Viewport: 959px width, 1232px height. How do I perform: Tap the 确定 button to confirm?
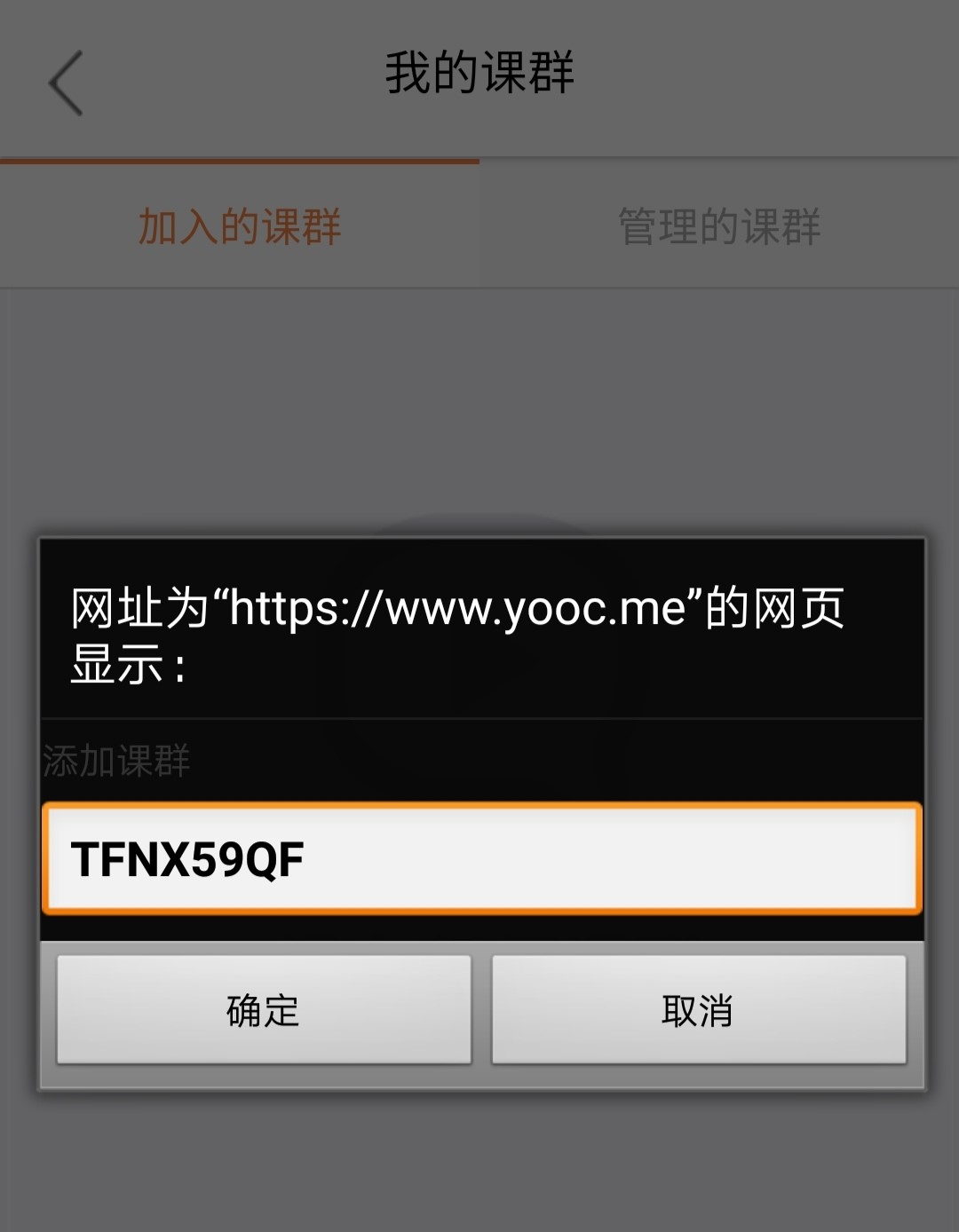[264, 1009]
